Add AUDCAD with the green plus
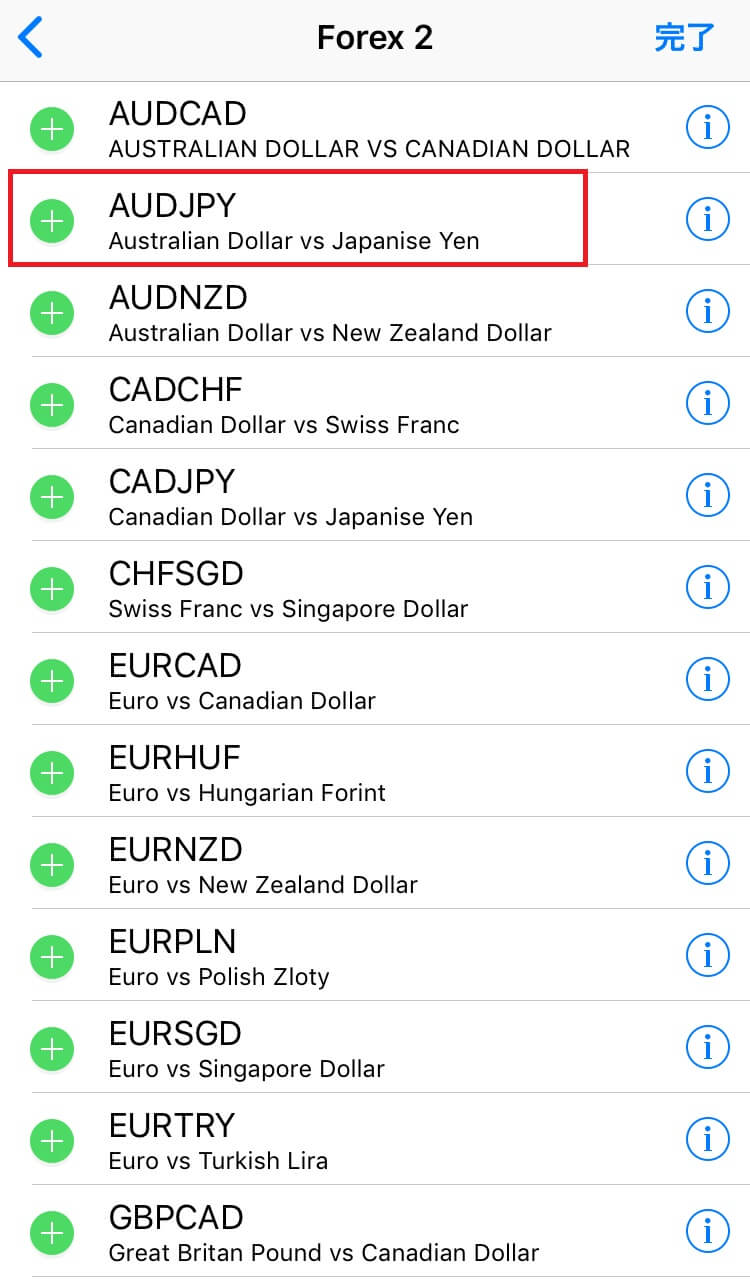The height and width of the screenshot is (1287, 750). click(x=52, y=128)
